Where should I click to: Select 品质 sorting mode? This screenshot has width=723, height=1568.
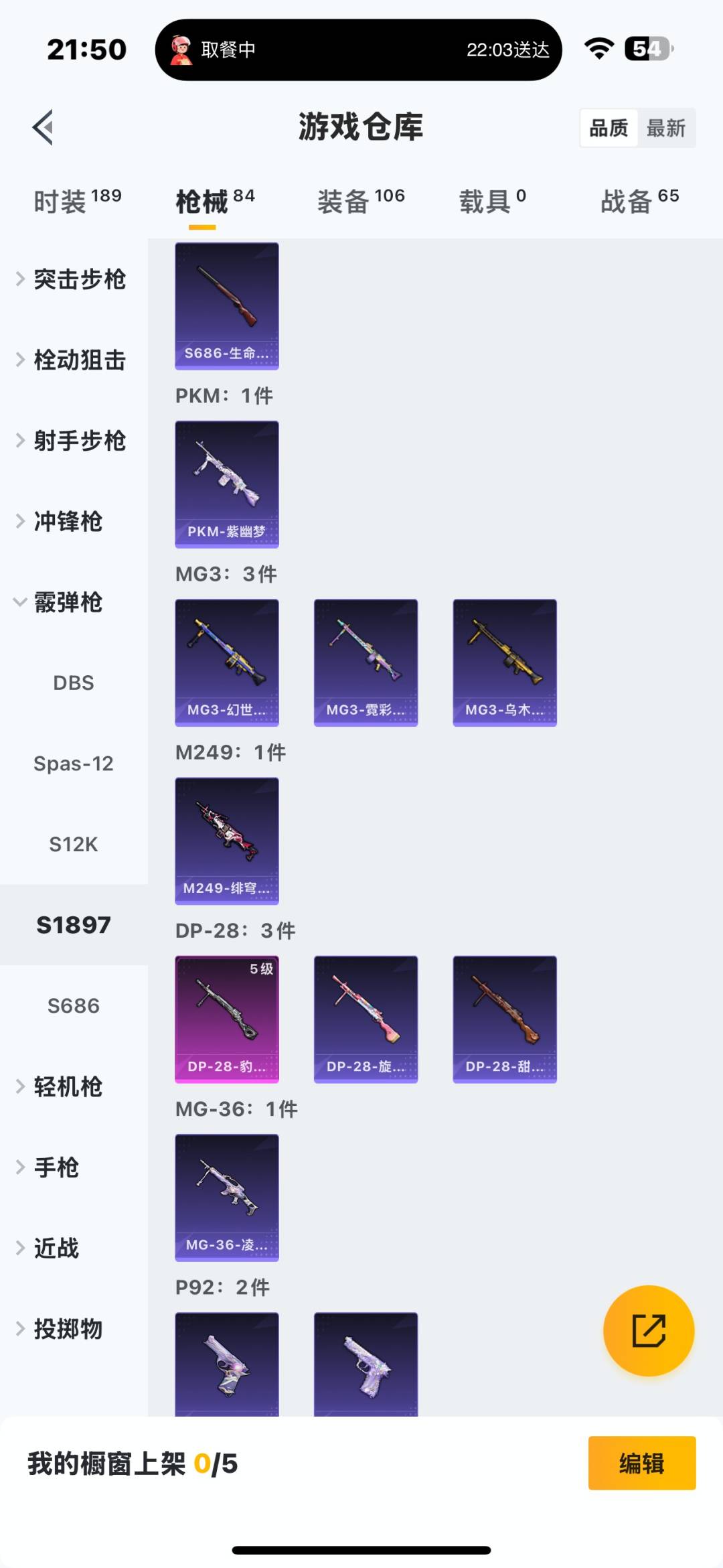608,127
